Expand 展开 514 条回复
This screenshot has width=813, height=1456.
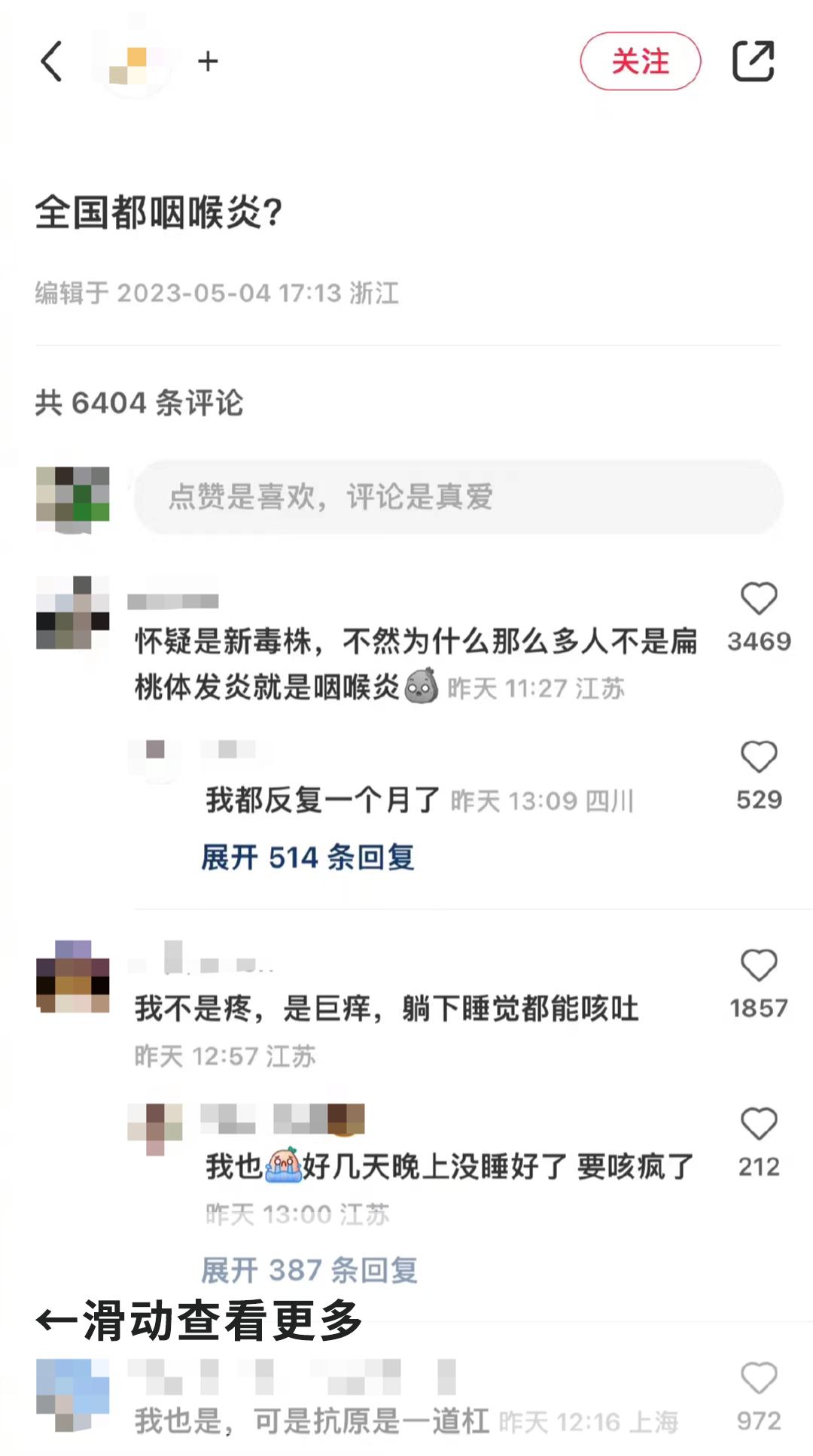[x=308, y=857]
